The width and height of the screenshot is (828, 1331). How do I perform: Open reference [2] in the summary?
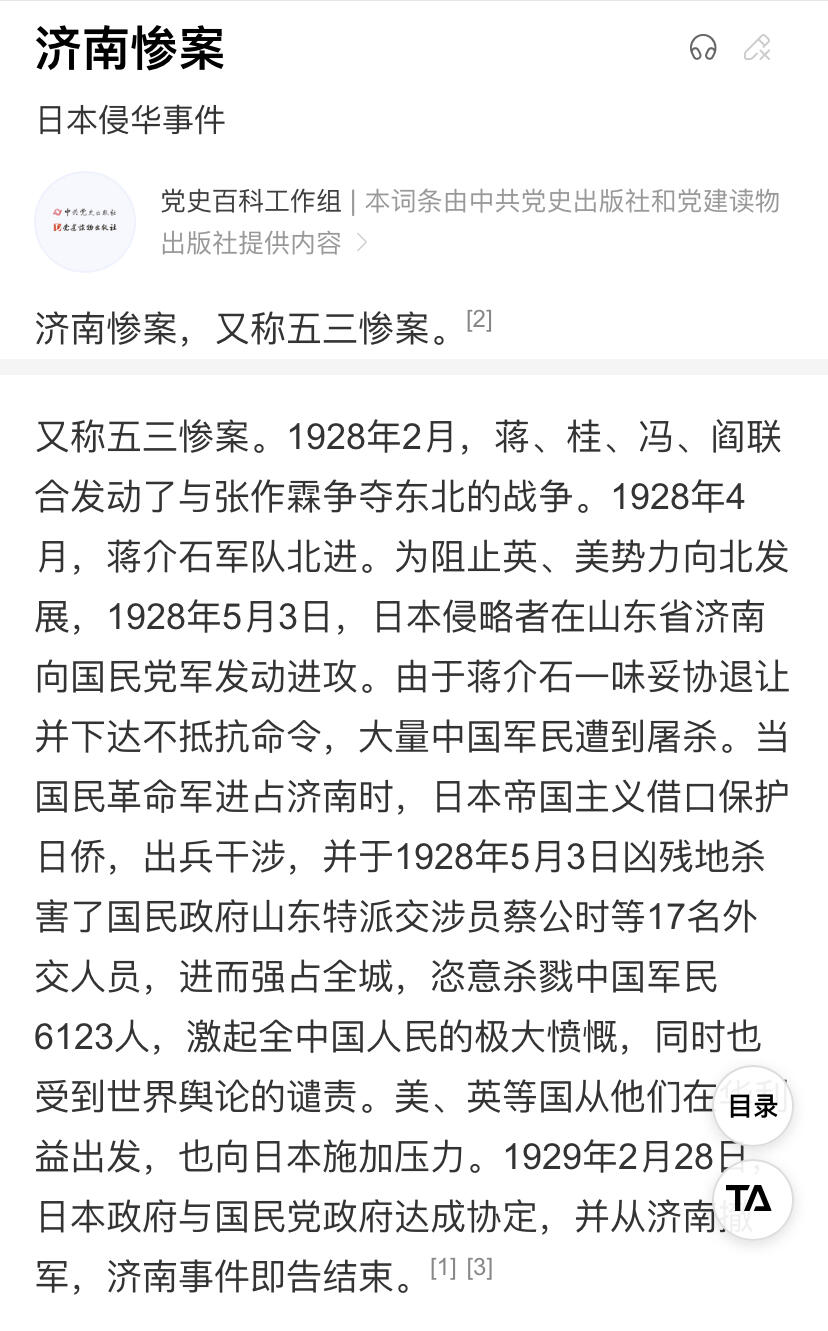coord(479,319)
